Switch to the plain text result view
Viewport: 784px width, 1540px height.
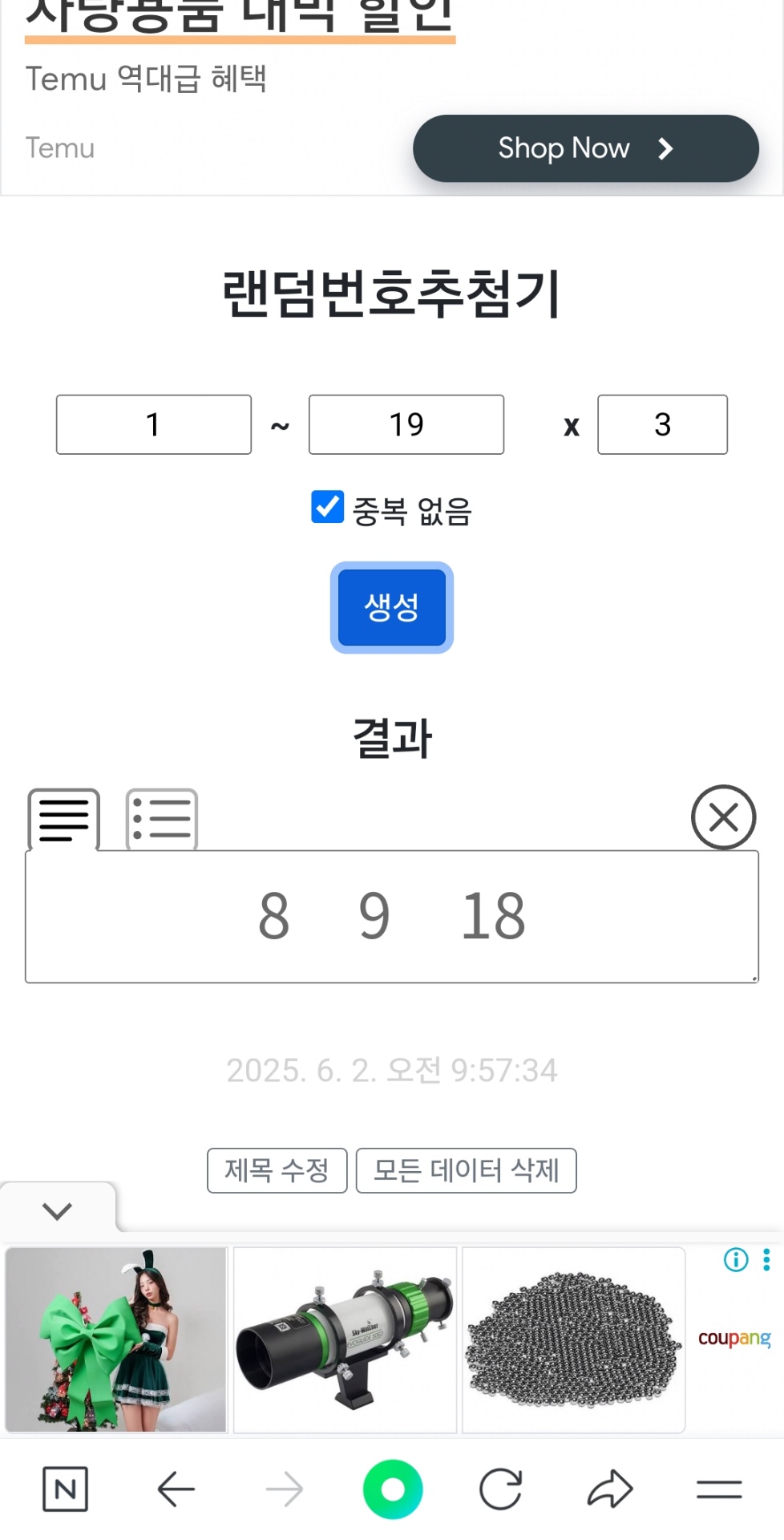(x=64, y=820)
